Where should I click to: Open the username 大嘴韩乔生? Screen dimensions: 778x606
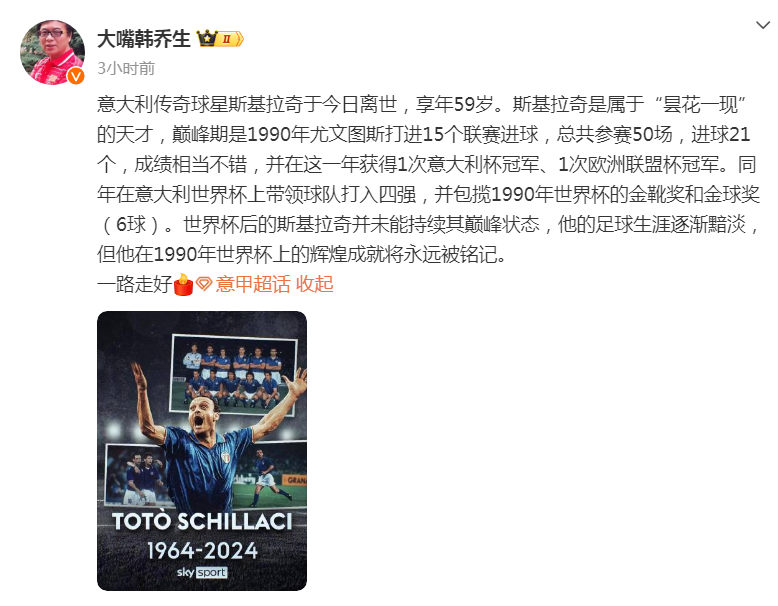143,39
